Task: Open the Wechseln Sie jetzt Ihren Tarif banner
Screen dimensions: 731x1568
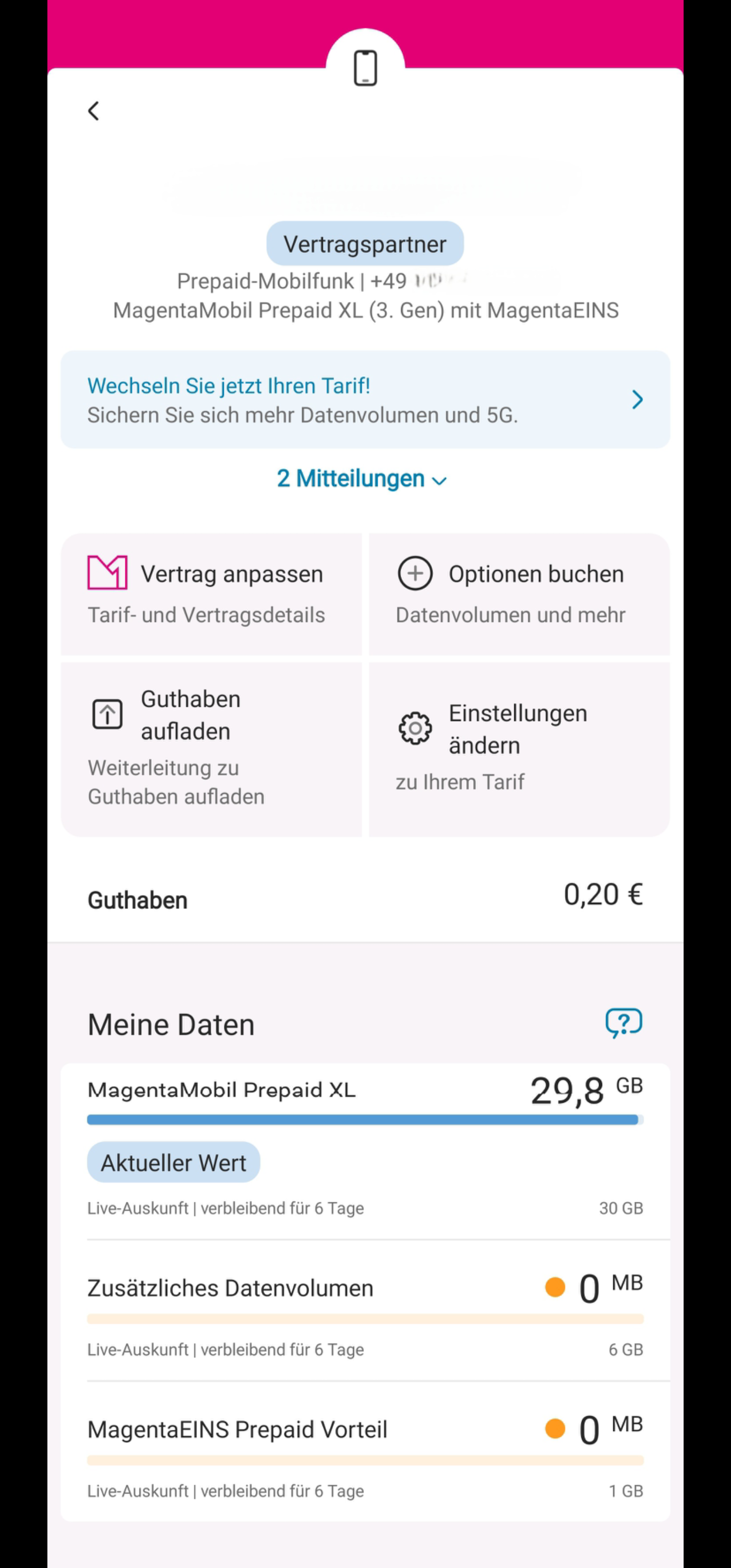Action: (x=365, y=399)
